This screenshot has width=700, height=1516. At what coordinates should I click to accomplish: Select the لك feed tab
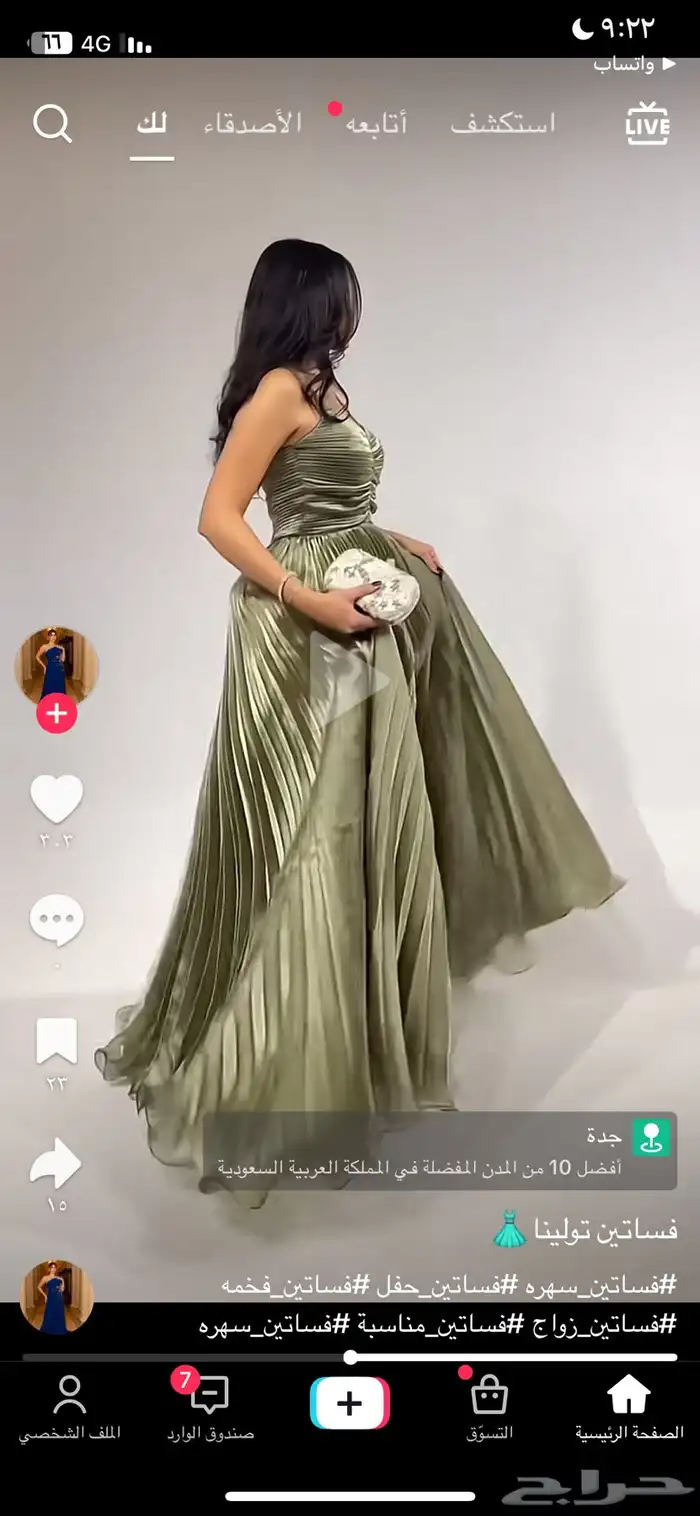[x=152, y=124]
